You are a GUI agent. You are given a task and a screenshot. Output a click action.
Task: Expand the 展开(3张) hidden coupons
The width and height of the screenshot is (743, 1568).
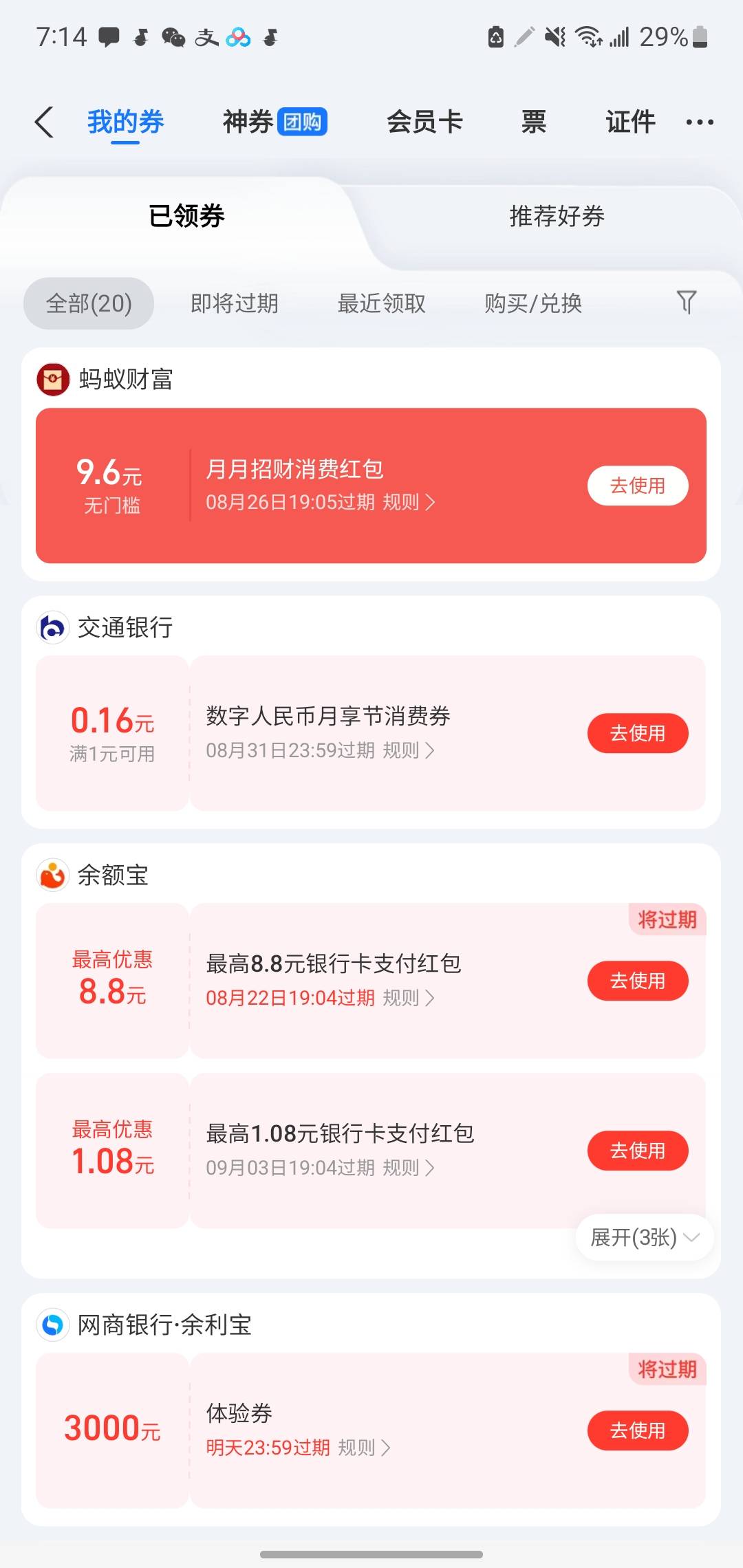click(x=645, y=1237)
